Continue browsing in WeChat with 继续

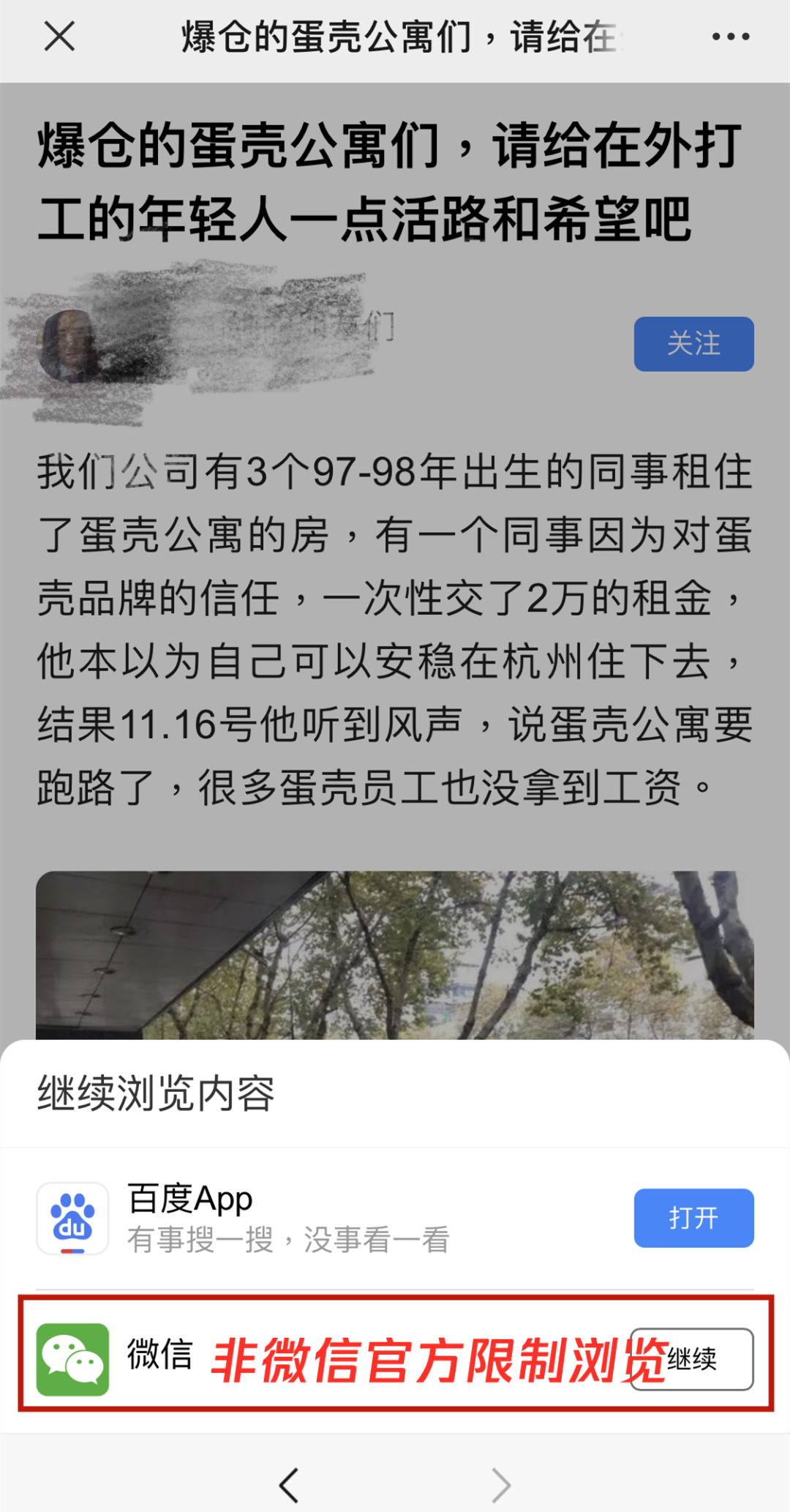[x=692, y=1359]
